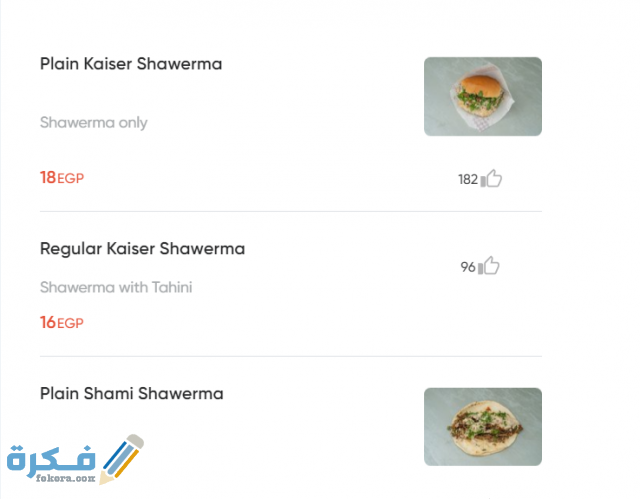This screenshot has width=640, height=499.
Task: Open the Regular Kaiser Shawerma item
Action: pos(142,248)
